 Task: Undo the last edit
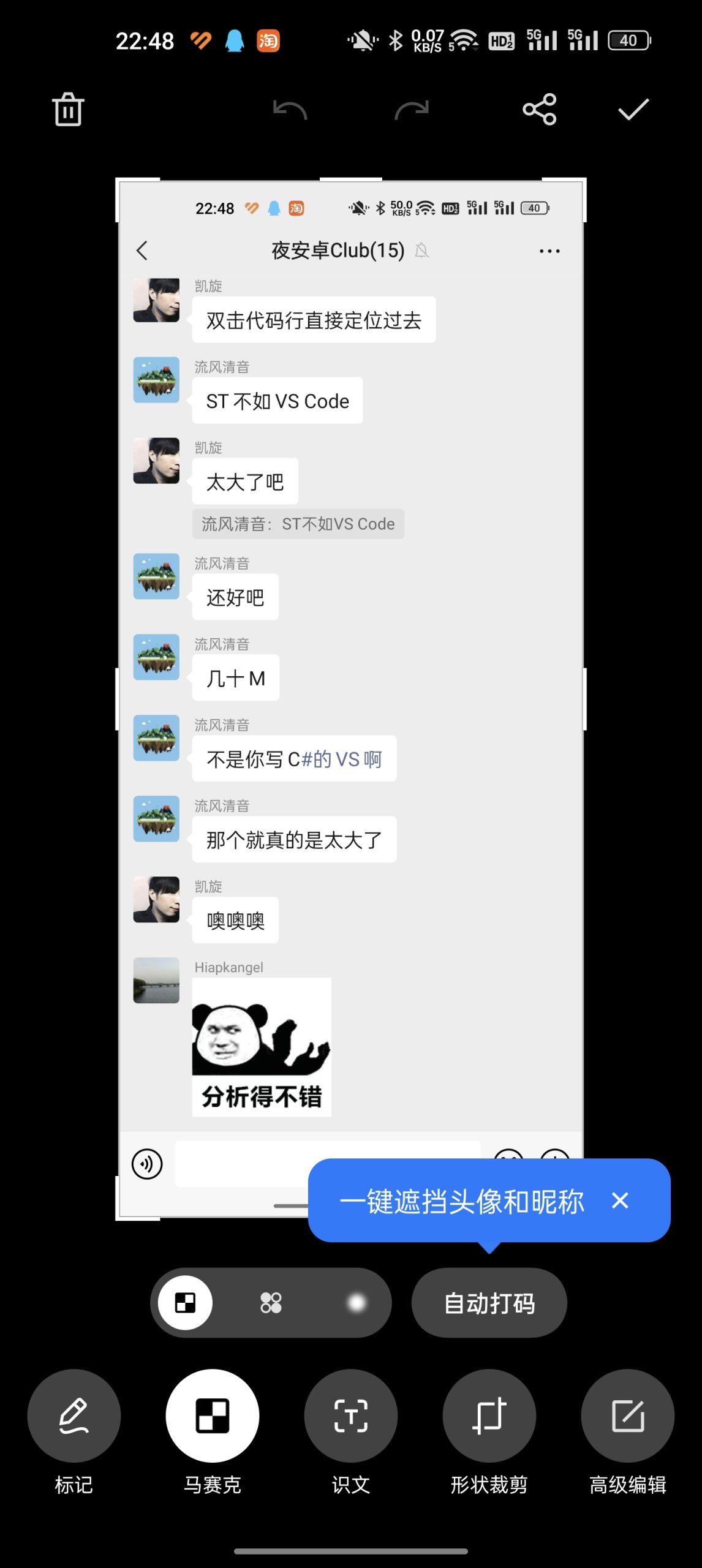click(290, 110)
